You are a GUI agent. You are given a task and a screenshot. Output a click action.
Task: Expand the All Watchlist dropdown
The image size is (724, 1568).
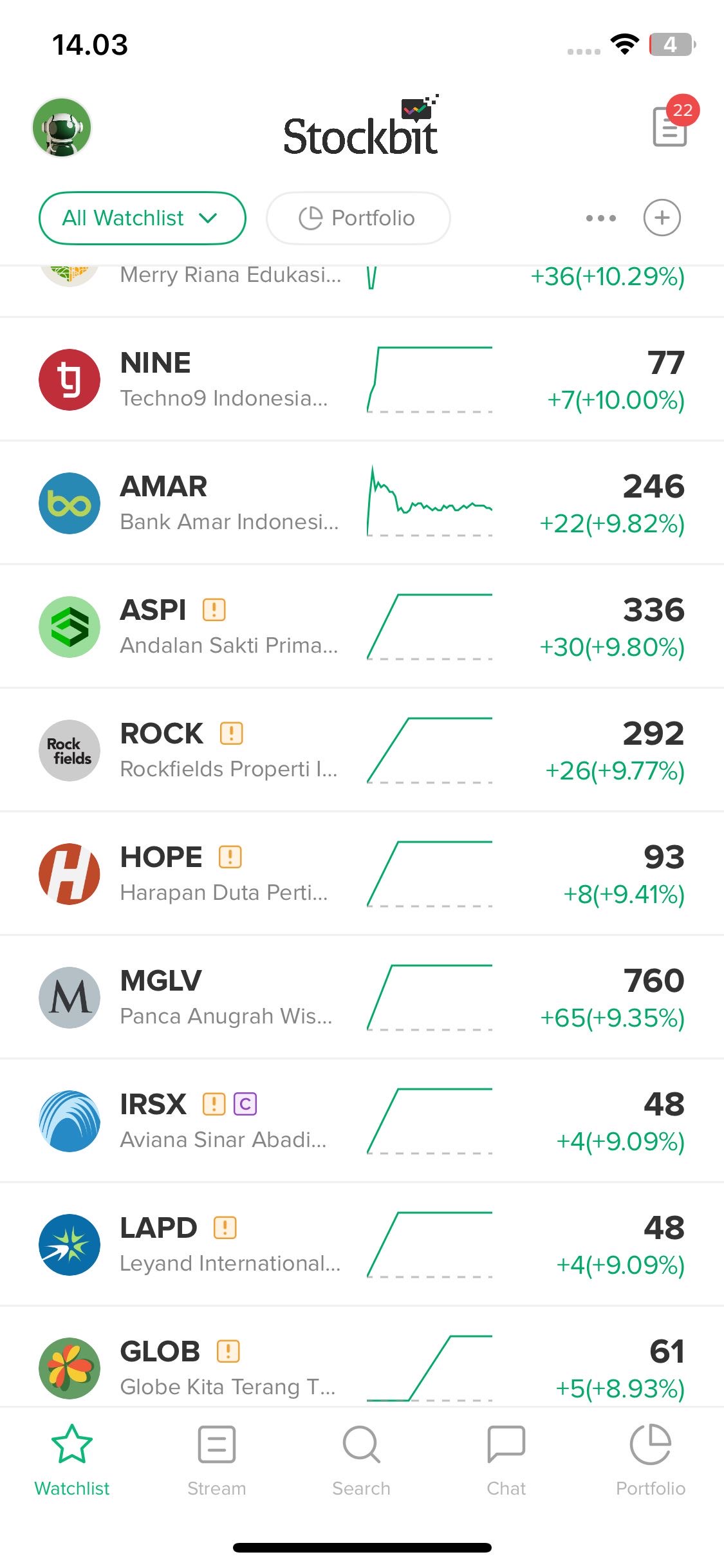142,218
